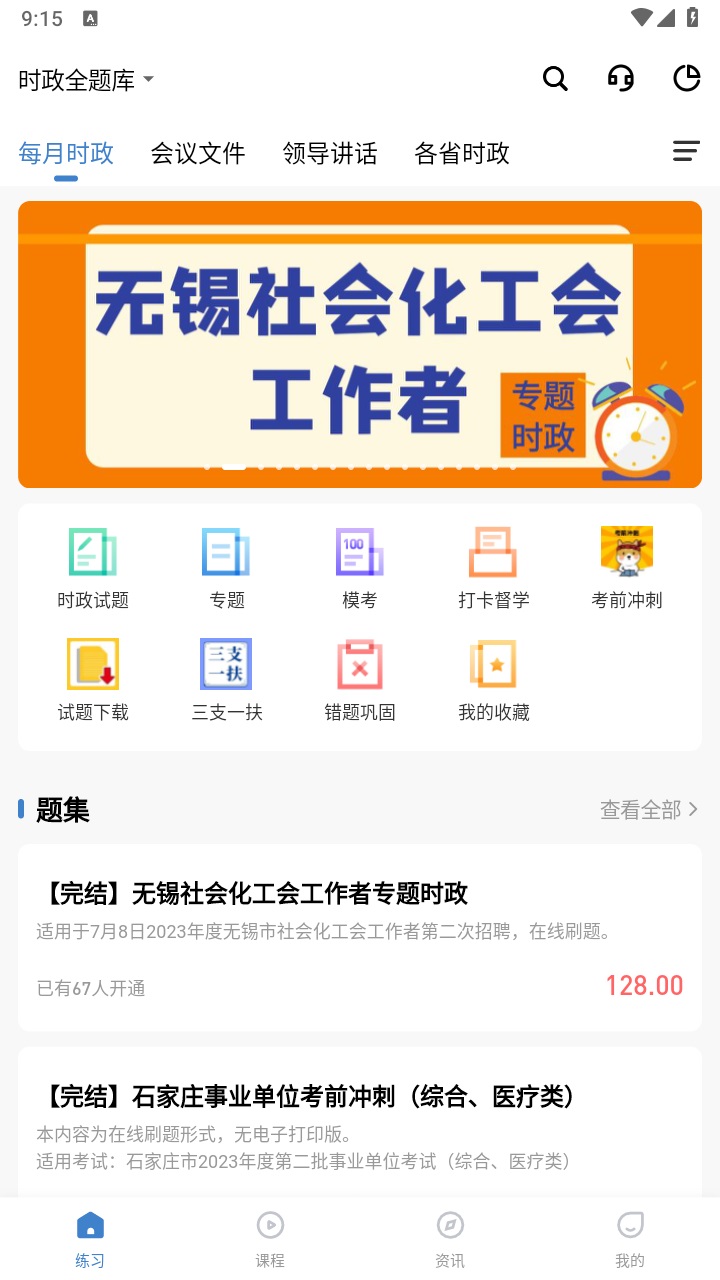The height and width of the screenshot is (1280, 720).
Task: Select the 各省时政 tab
Action: click(x=461, y=153)
